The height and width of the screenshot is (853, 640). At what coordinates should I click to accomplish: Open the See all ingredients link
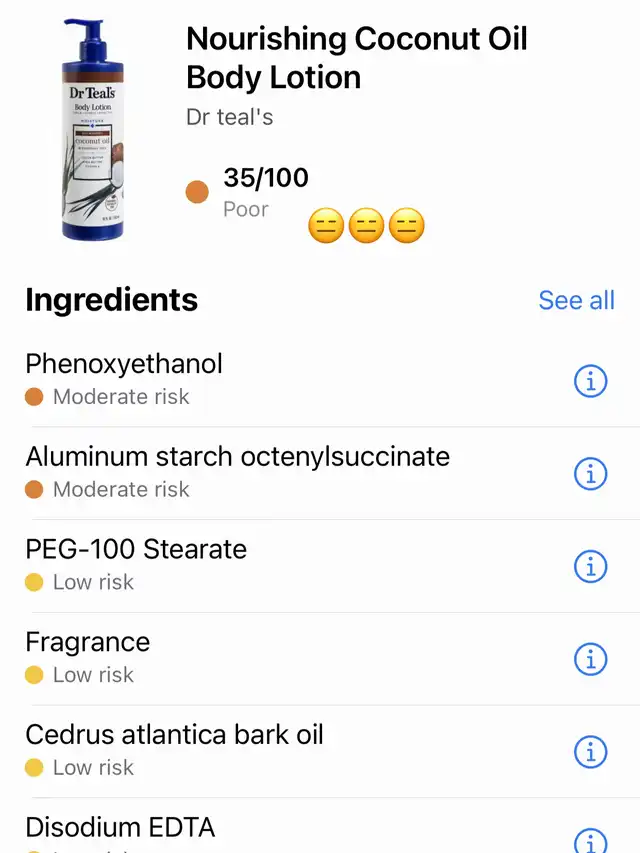pyautogui.click(x=576, y=300)
